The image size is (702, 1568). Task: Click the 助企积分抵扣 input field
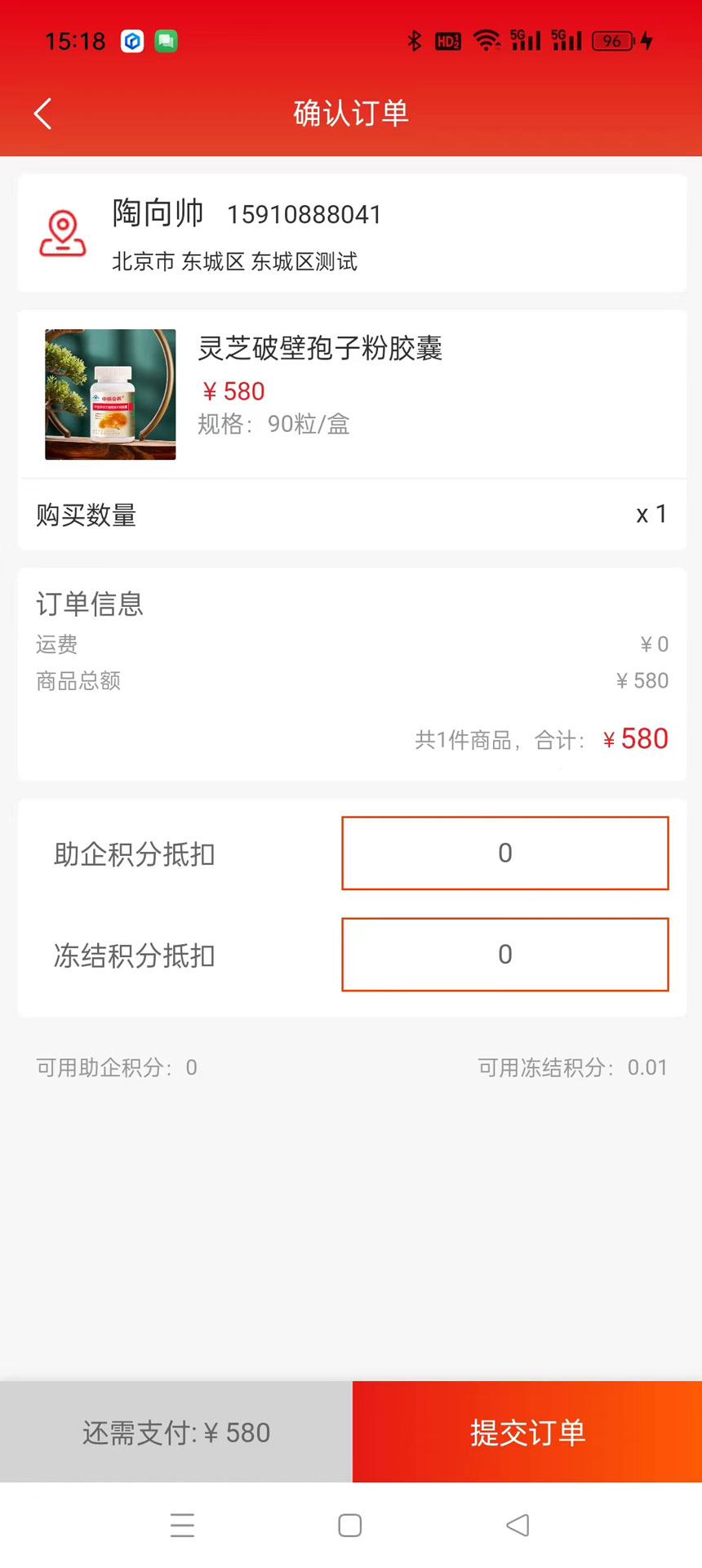[504, 853]
